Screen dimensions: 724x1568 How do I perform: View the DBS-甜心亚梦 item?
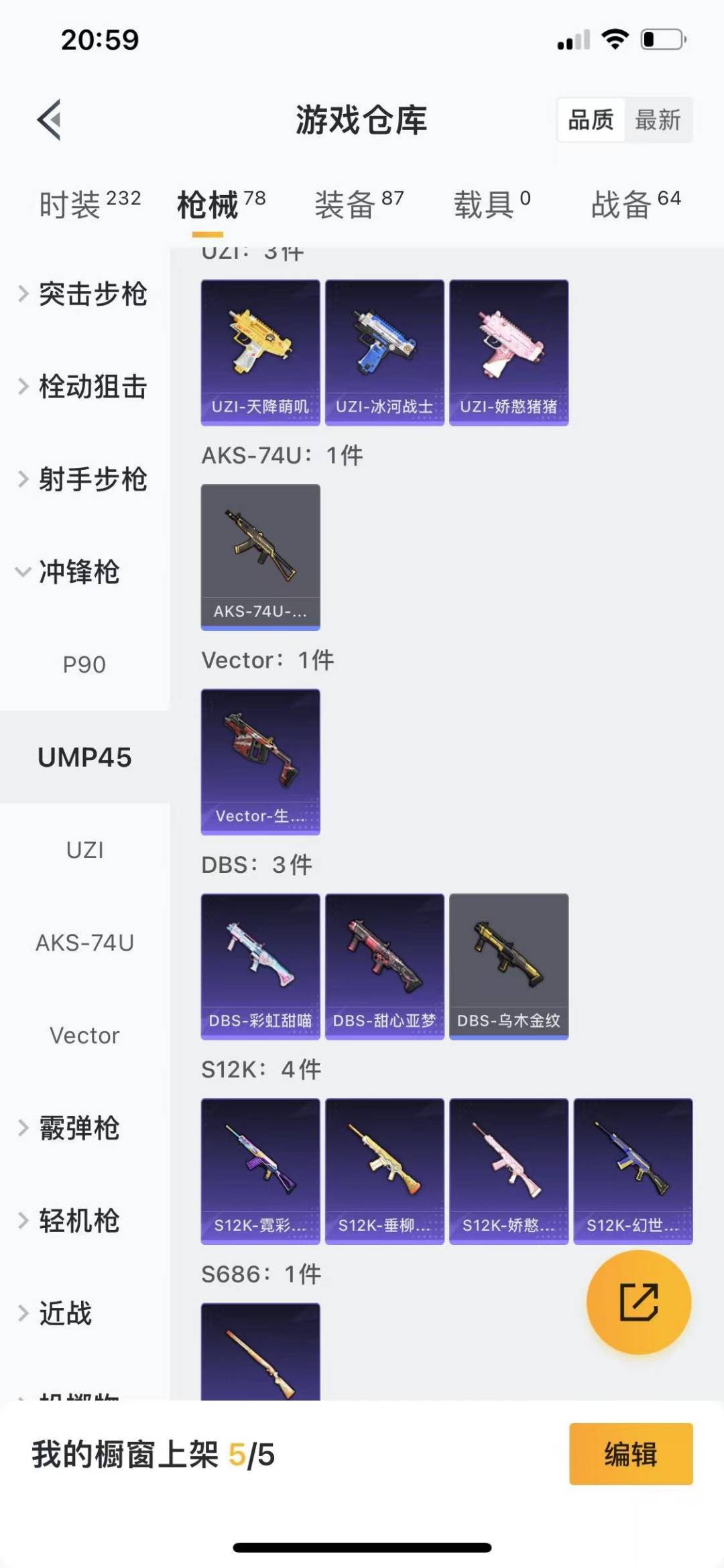pyautogui.click(x=385, y=967)
